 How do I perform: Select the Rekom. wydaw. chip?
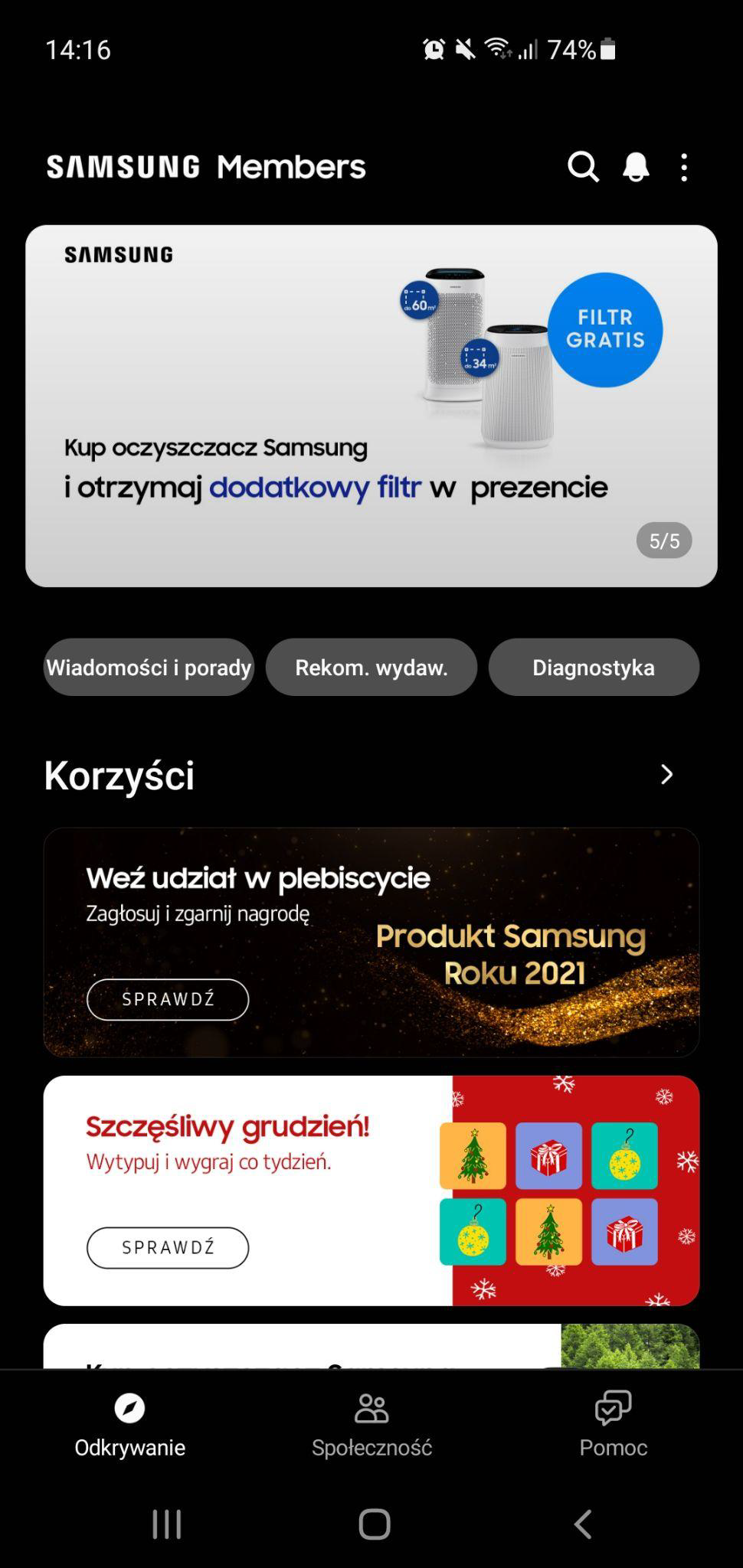[371, 667]
